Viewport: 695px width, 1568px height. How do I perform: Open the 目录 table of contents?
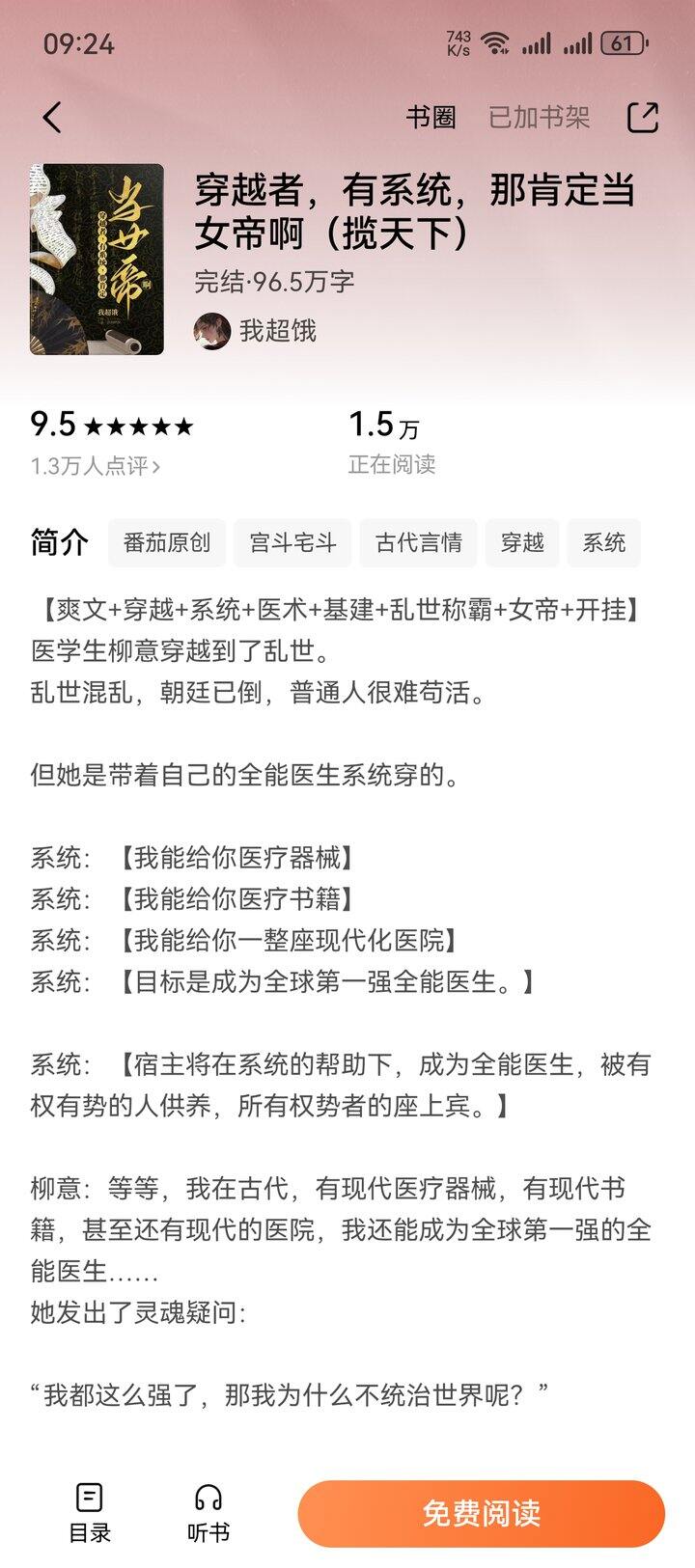coord(90,1513)
